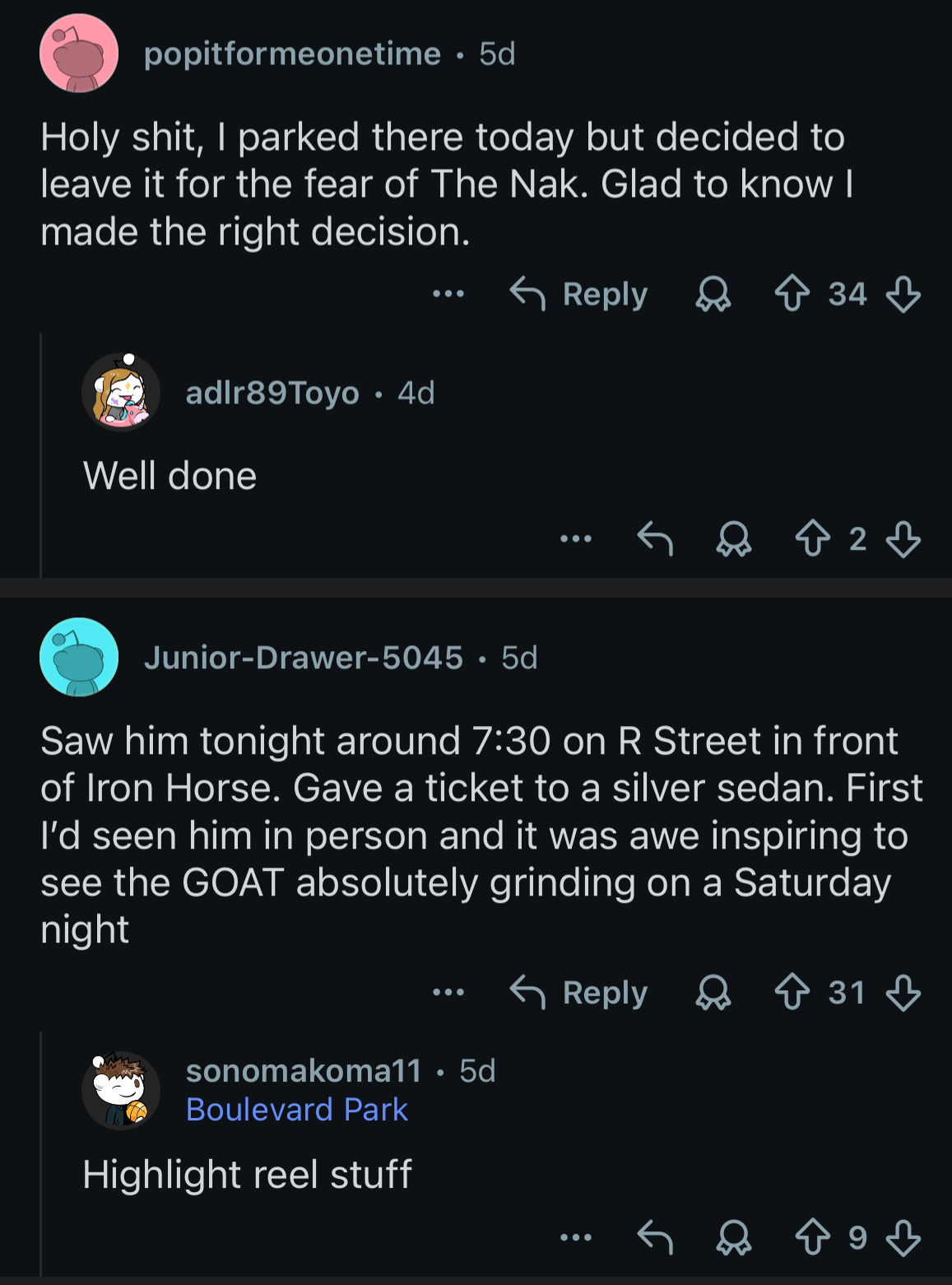Screen dimensions: 952x1285
Task: Upvote adlr89Toyo's comment
Action: coord(812,539)
